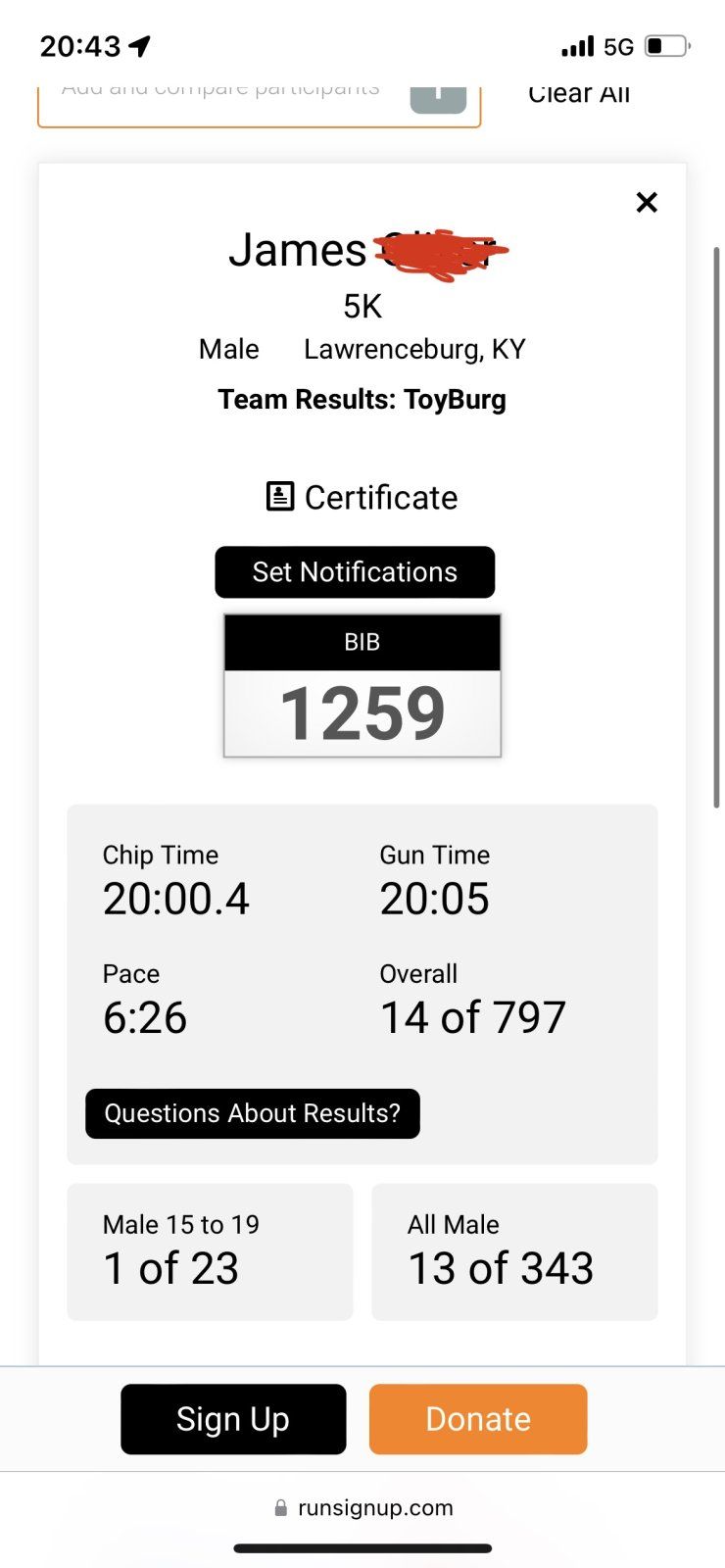Image resolution: width=725 pixels, height=1568 pixels.
Task: Open ToyBurg team results
Action: pos(362,400)
